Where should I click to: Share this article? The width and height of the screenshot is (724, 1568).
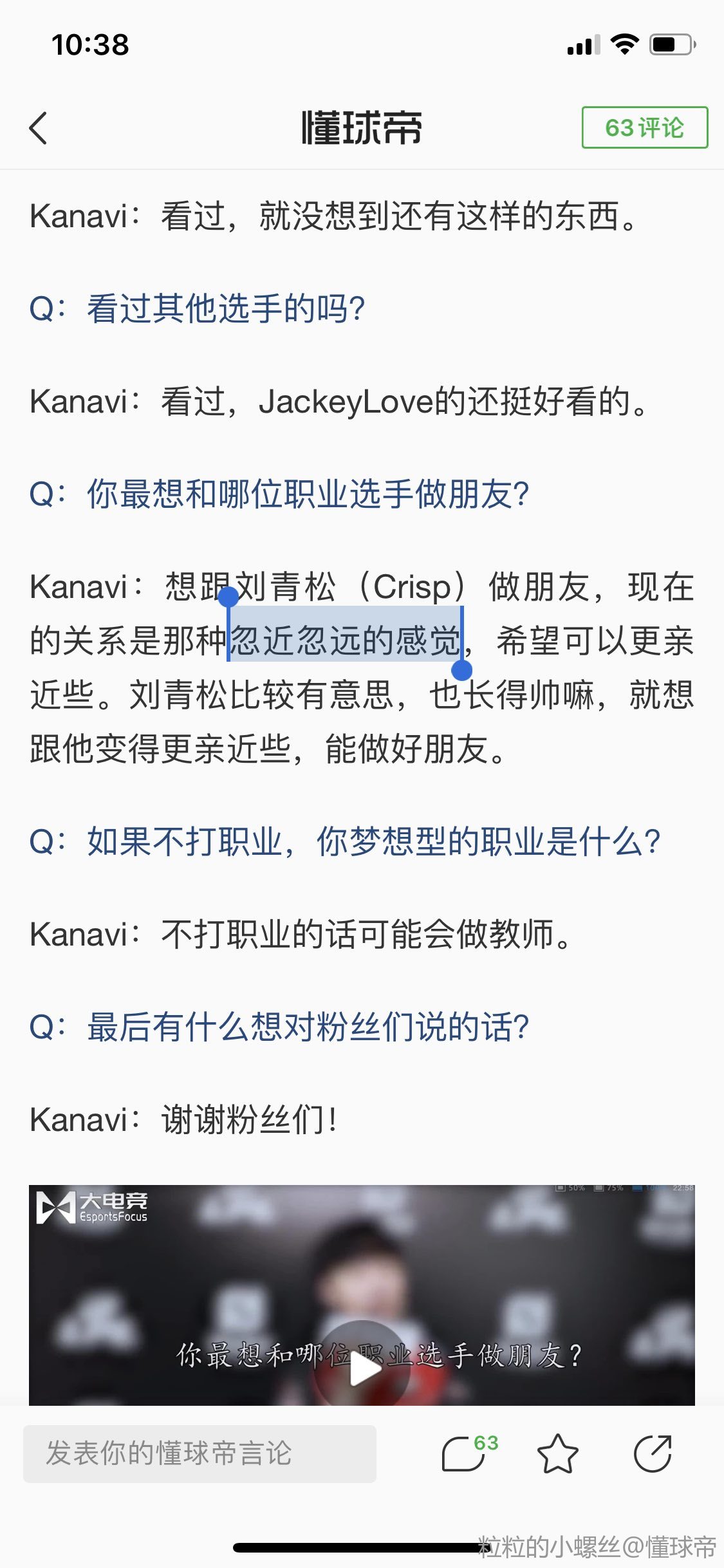[x=653, y=1453]
